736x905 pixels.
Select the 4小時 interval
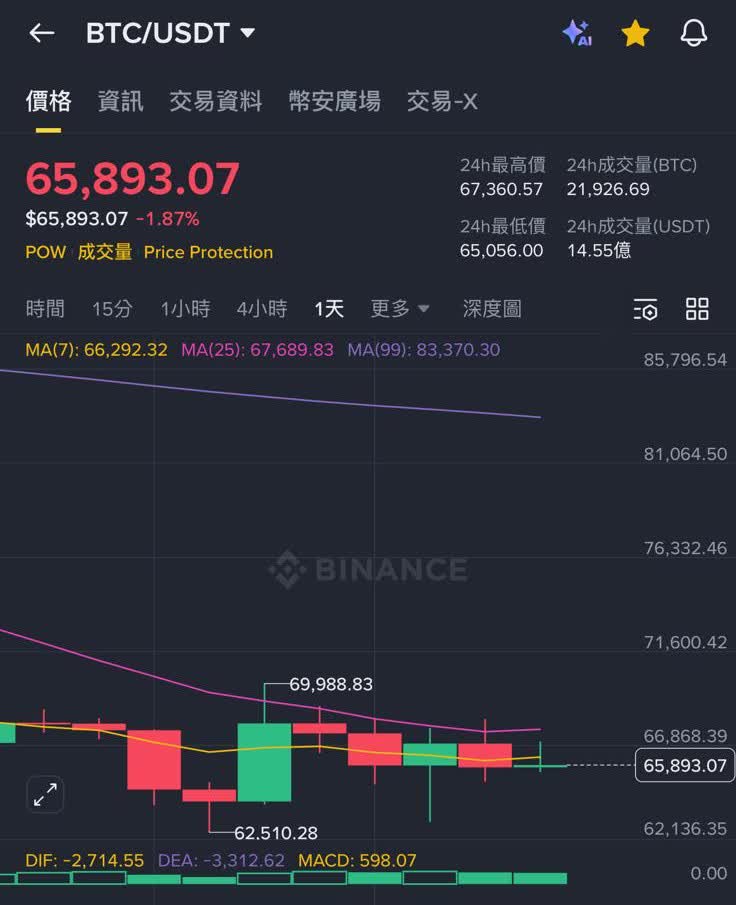point(262,309)
